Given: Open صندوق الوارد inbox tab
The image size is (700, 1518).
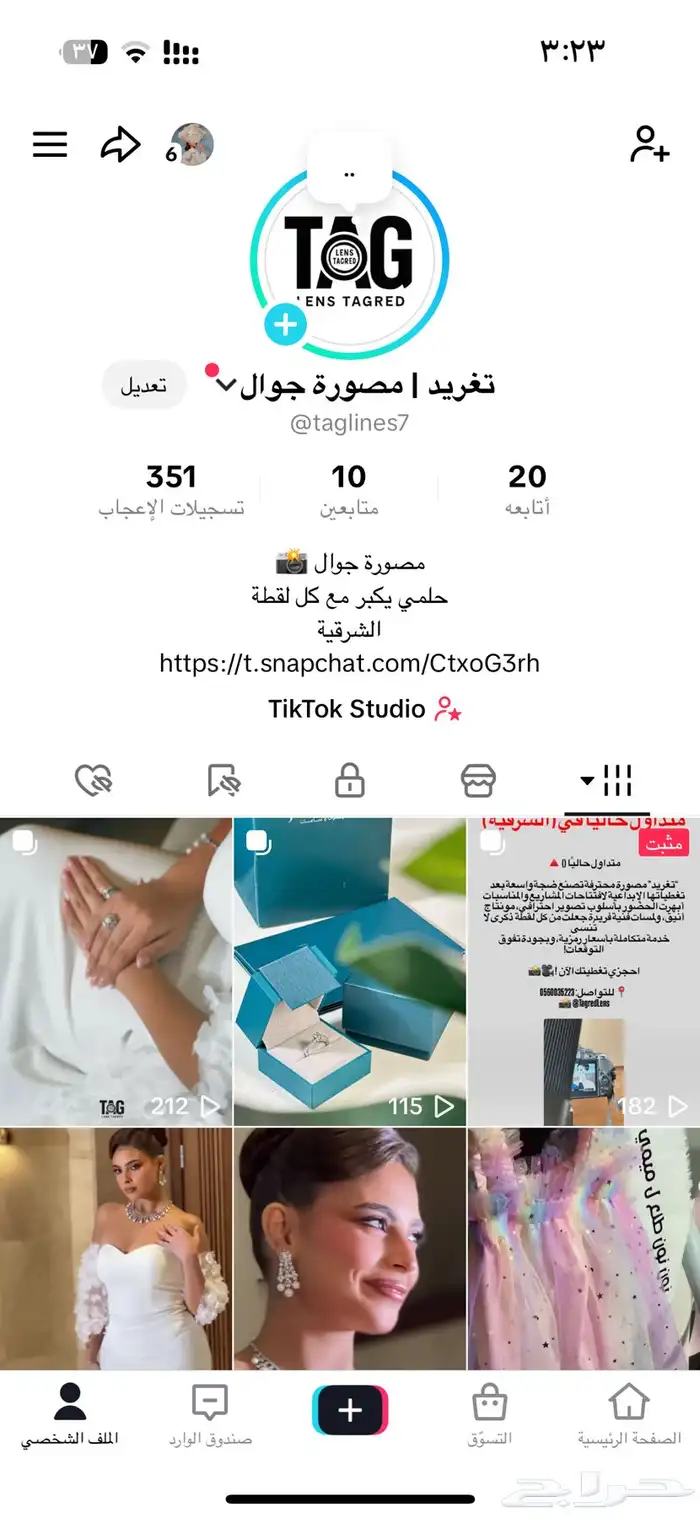Looking at the screenshot, I should 210,1415.
